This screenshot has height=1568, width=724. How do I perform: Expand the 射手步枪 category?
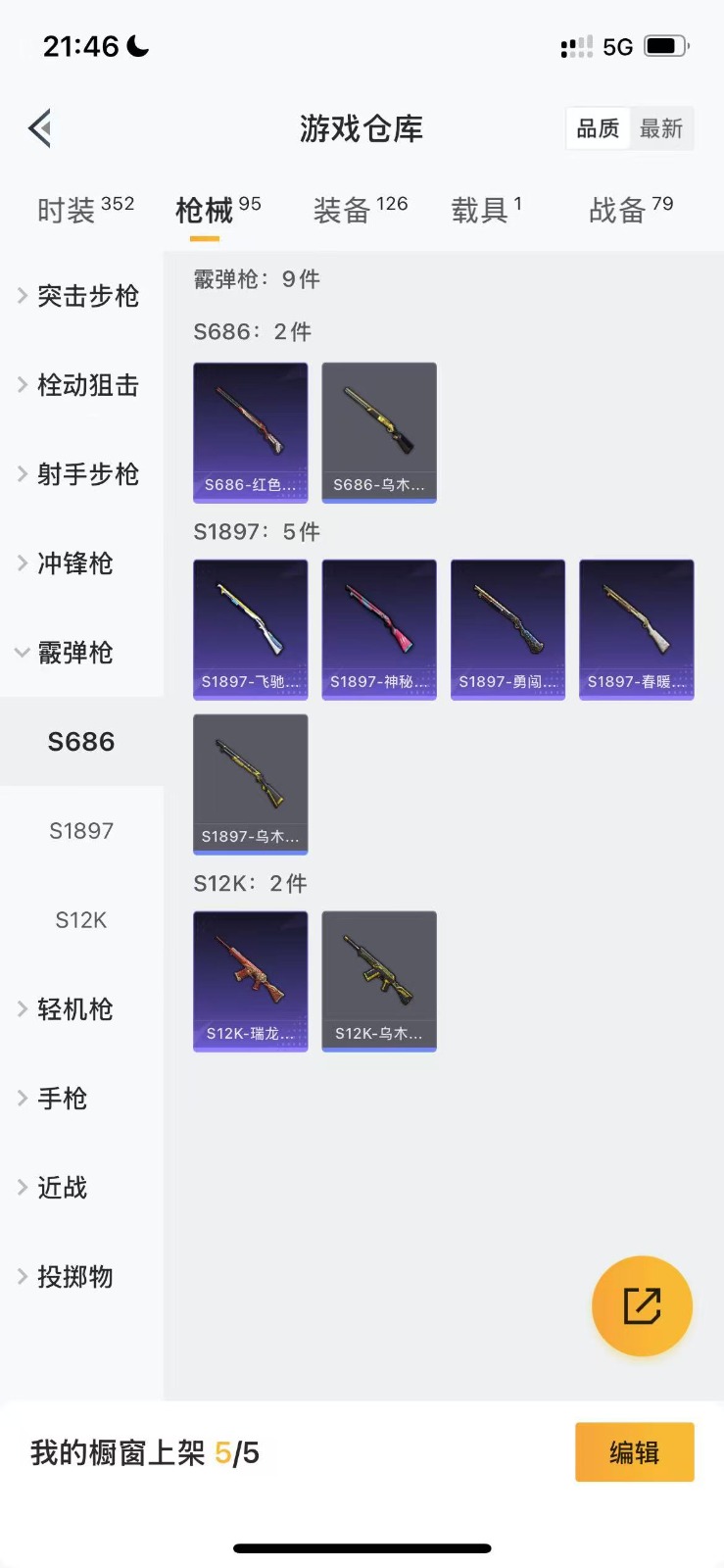[x=80, y=474]
